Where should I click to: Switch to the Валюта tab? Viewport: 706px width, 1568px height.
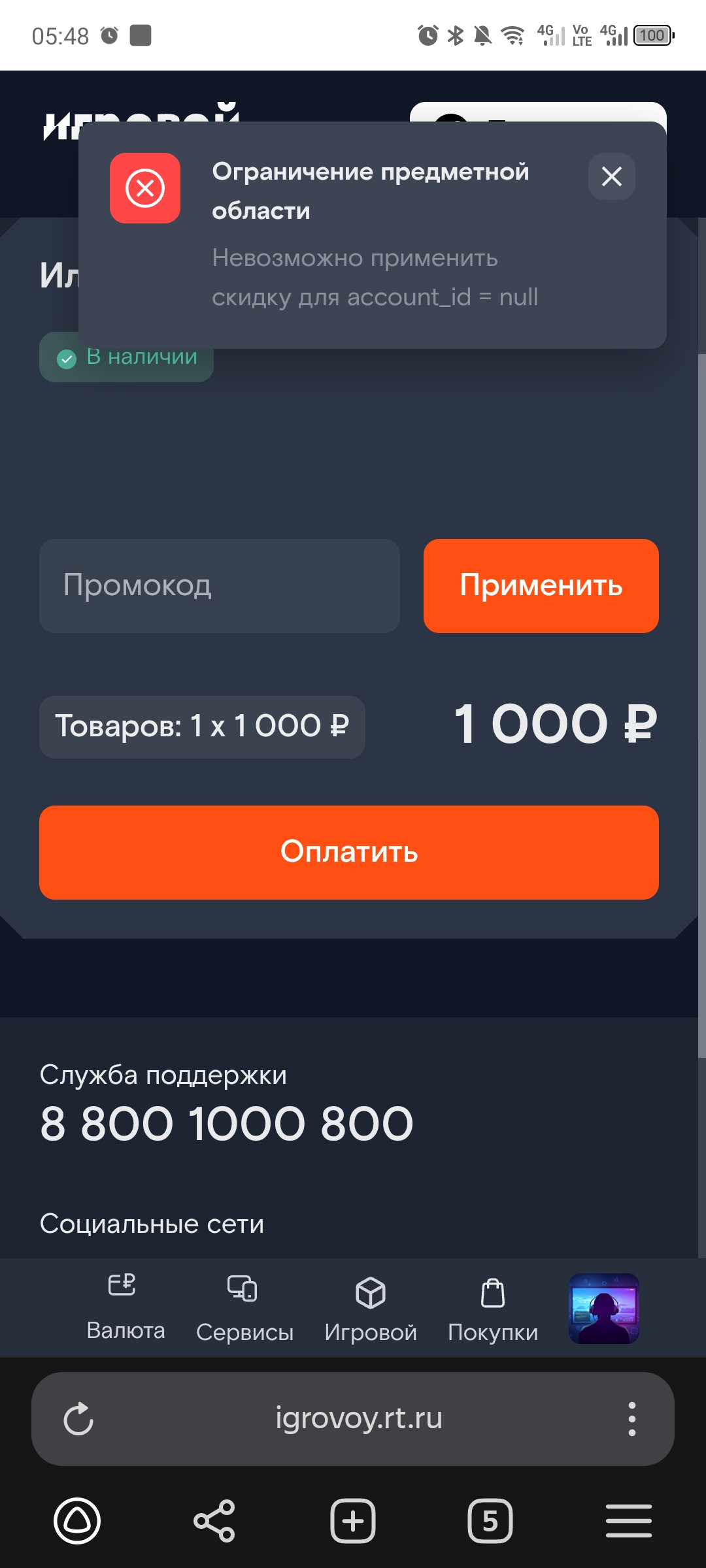pyautogui.click(x=126, y=1307)
